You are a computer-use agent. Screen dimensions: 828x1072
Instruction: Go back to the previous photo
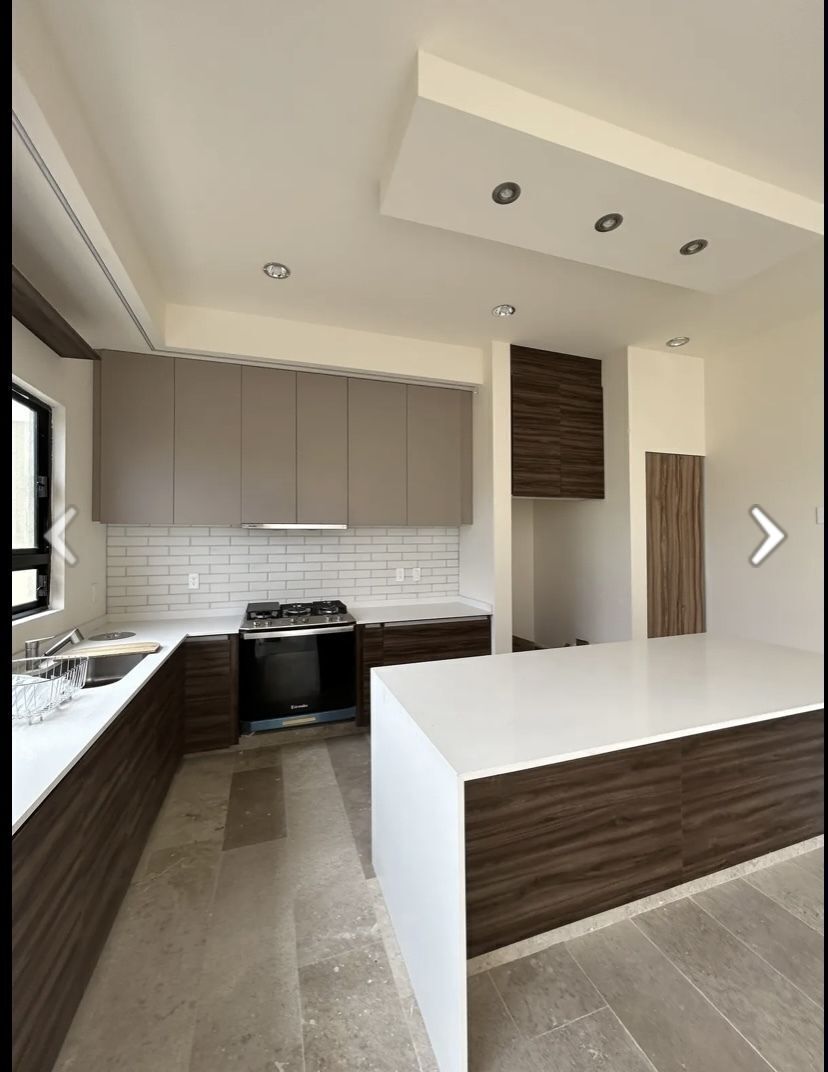(x=60, y=536)
